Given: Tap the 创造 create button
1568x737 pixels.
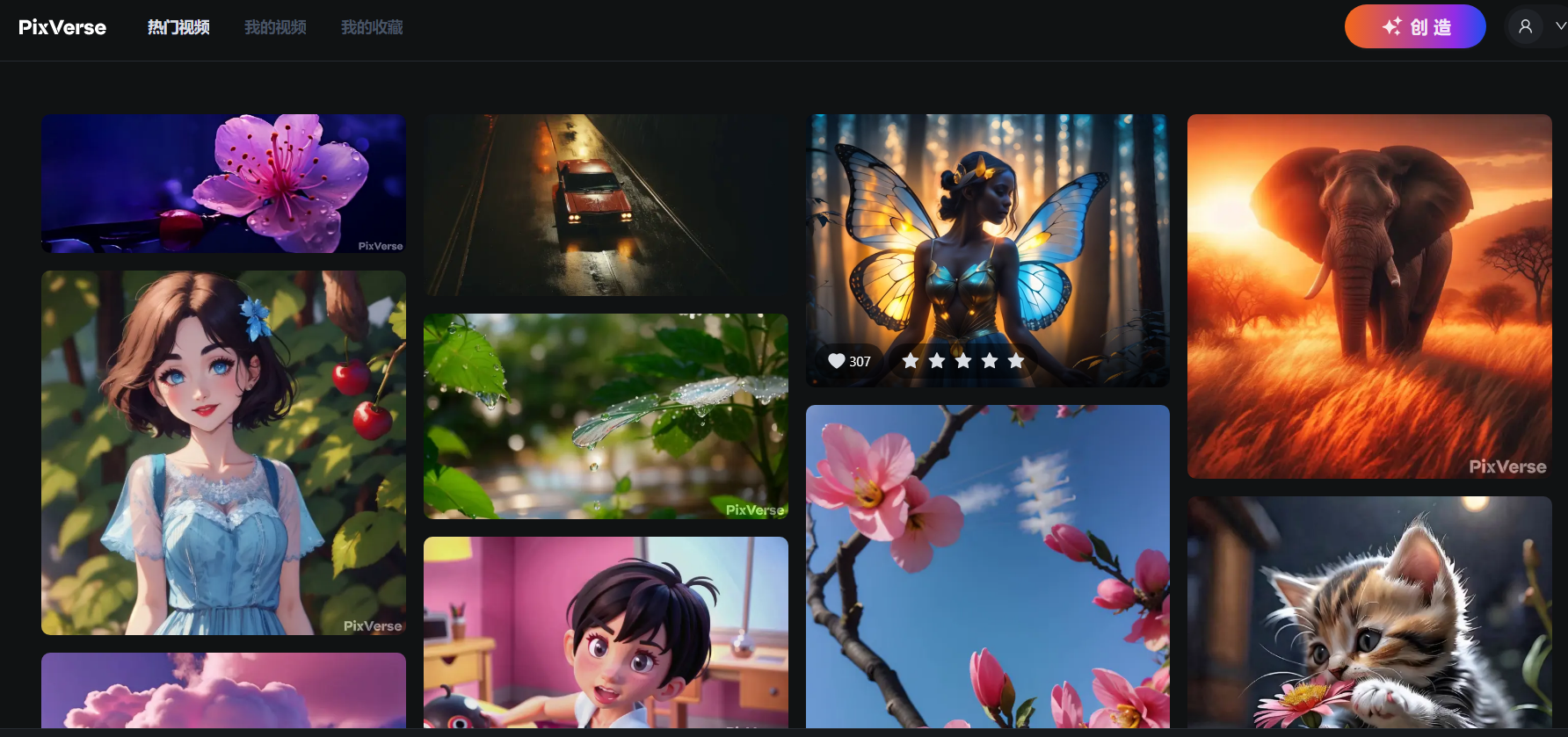Looking at the screenshot, I should click(x=1414, y=27).
